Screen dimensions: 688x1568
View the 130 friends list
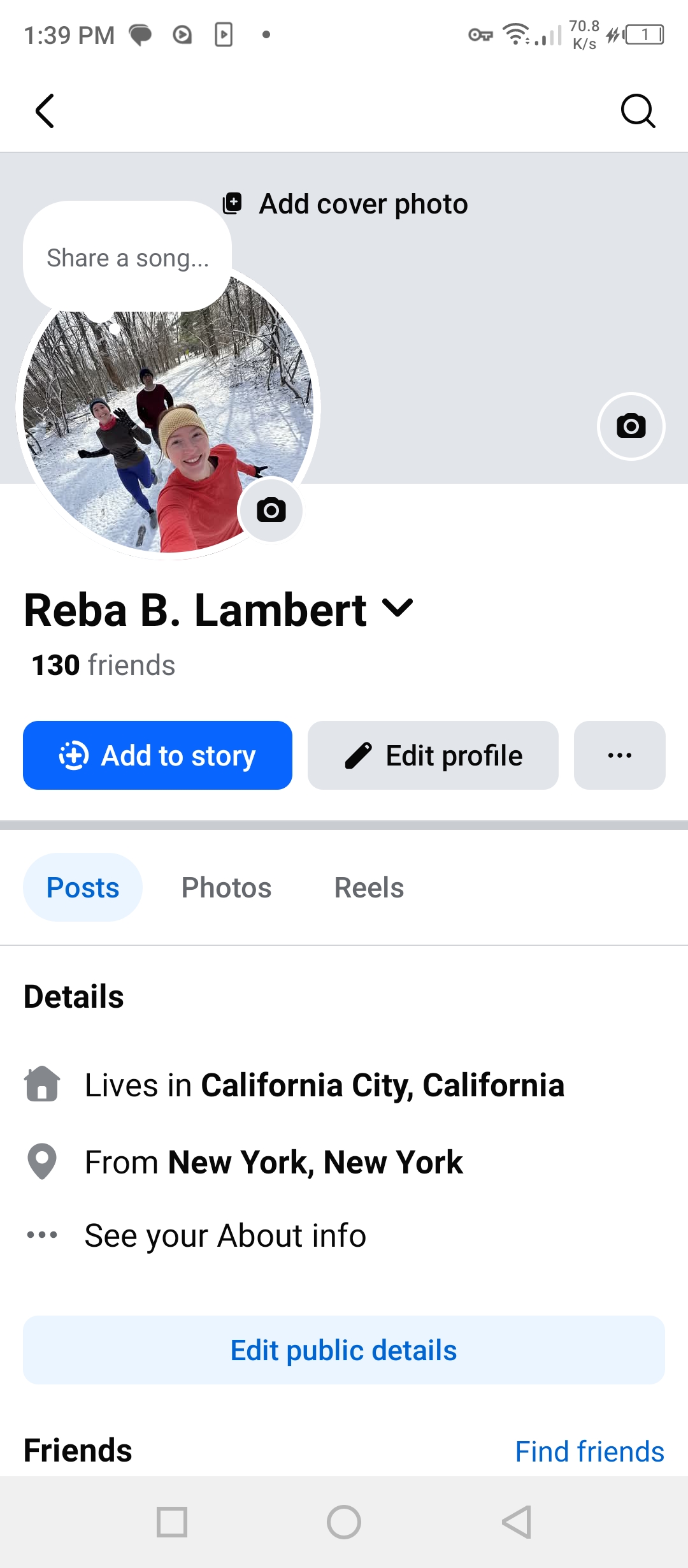click(x=103, y=665)
